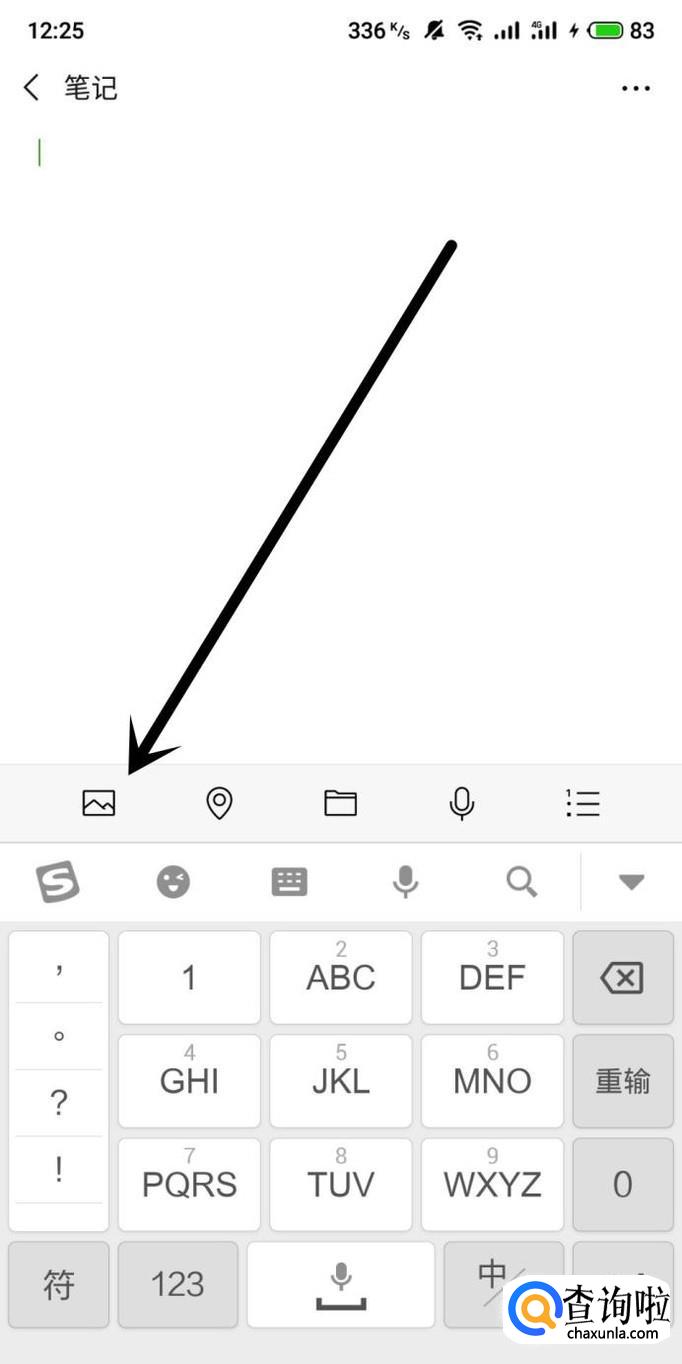Record a voice memo in note toolbar
The image size is (682, 1364).
point(461,803)
